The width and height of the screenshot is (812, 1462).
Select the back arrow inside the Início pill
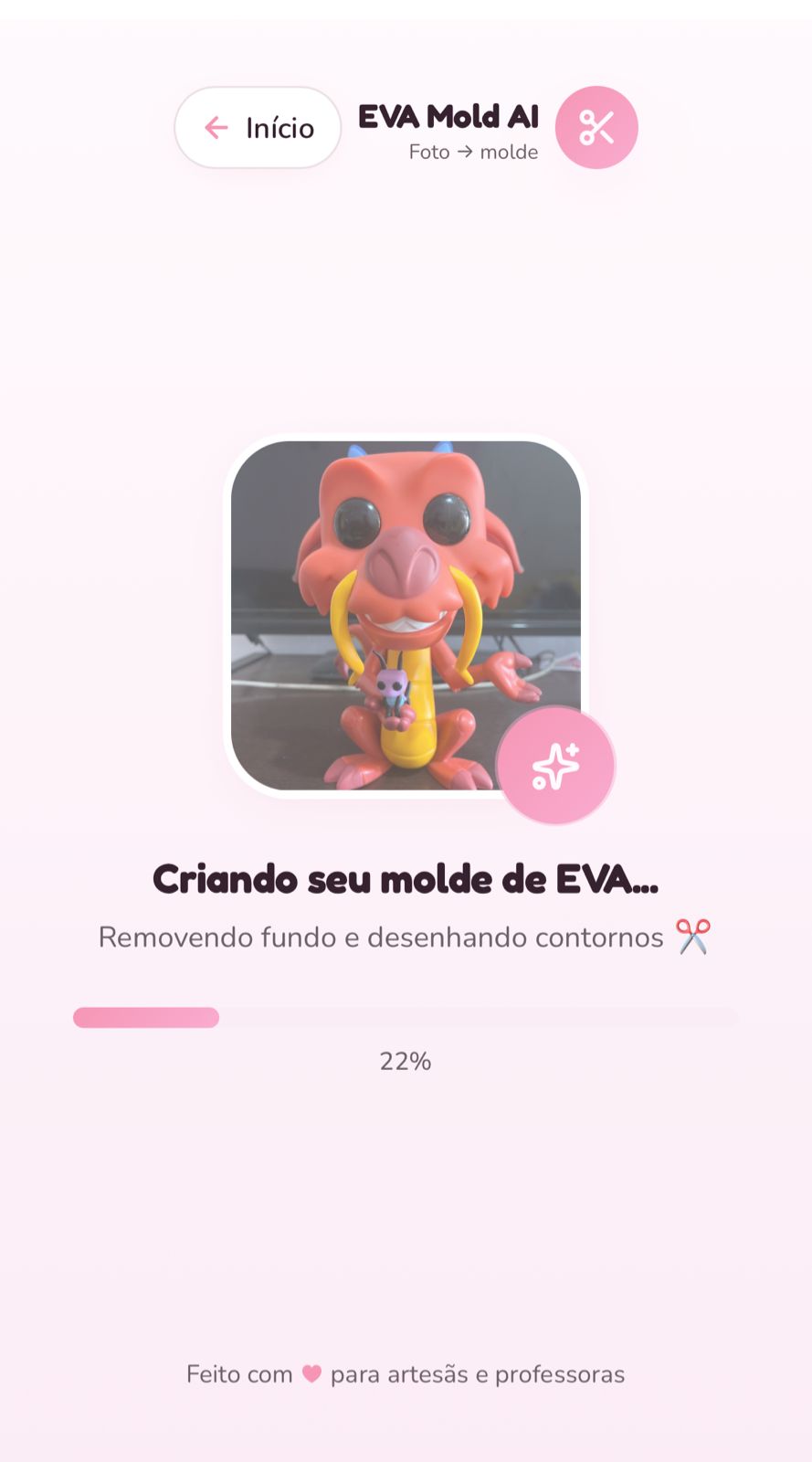click(215, 128)
